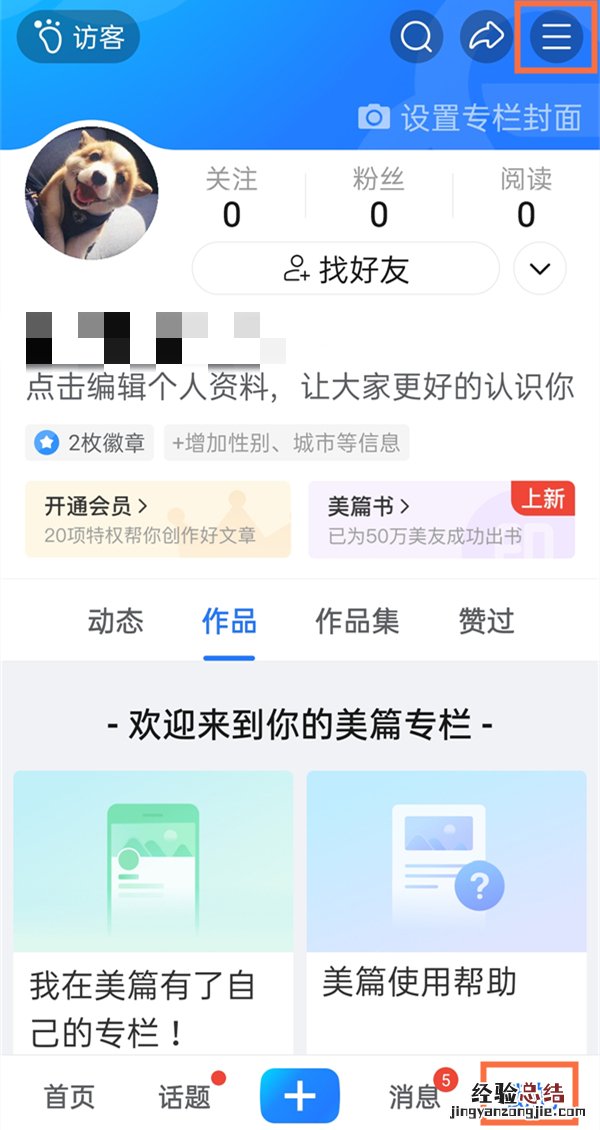Image resolution: width=600 pixels, height=1130 pixels.
Task: Create a new post with plus button
Action: tap(300, 1096)
